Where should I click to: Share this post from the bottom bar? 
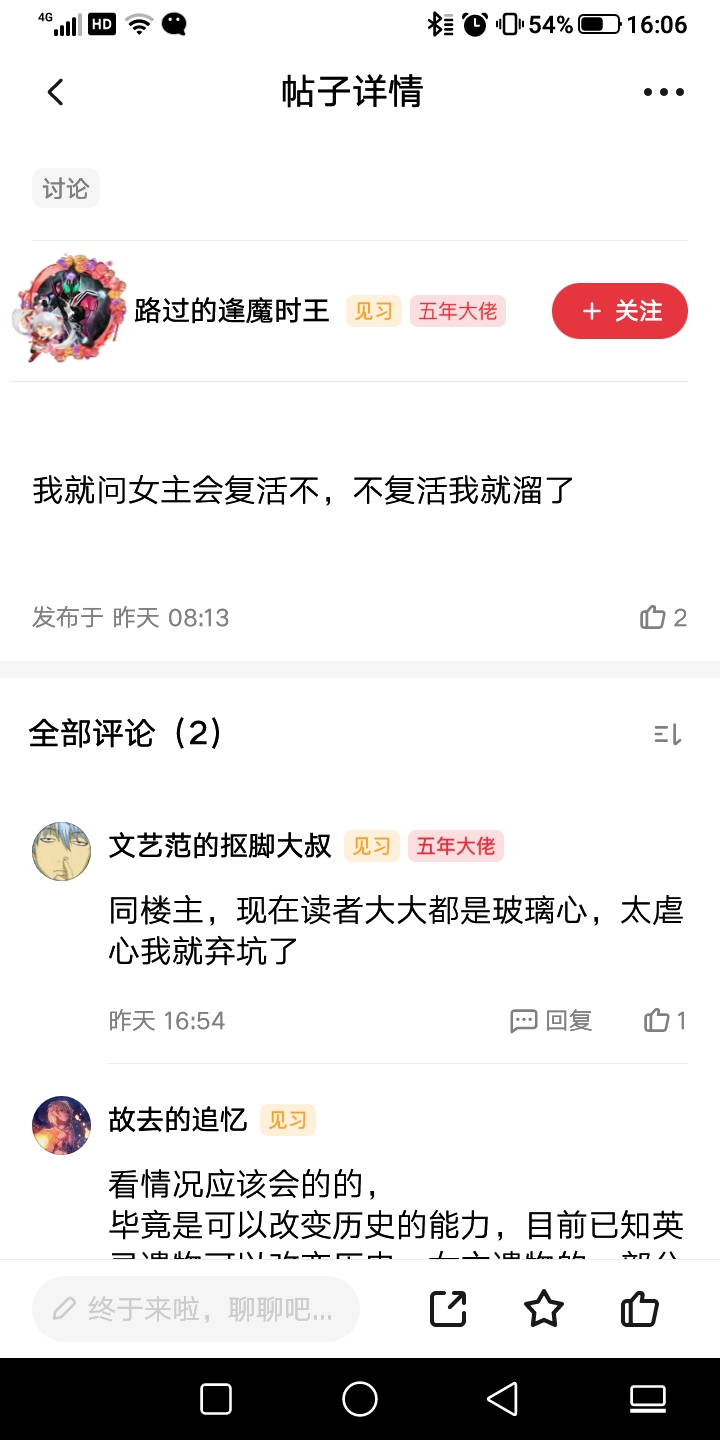point(448,1309)
